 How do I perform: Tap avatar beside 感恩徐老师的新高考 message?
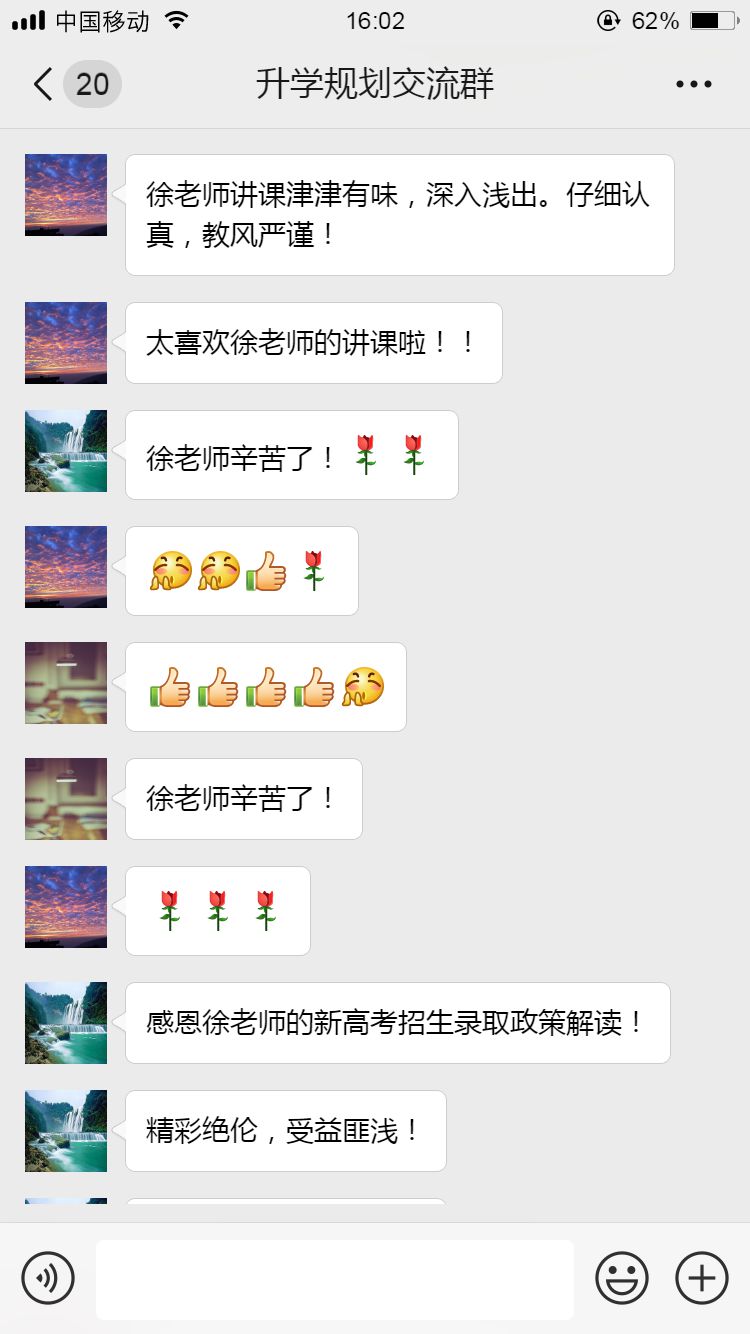coord(66,1023)
